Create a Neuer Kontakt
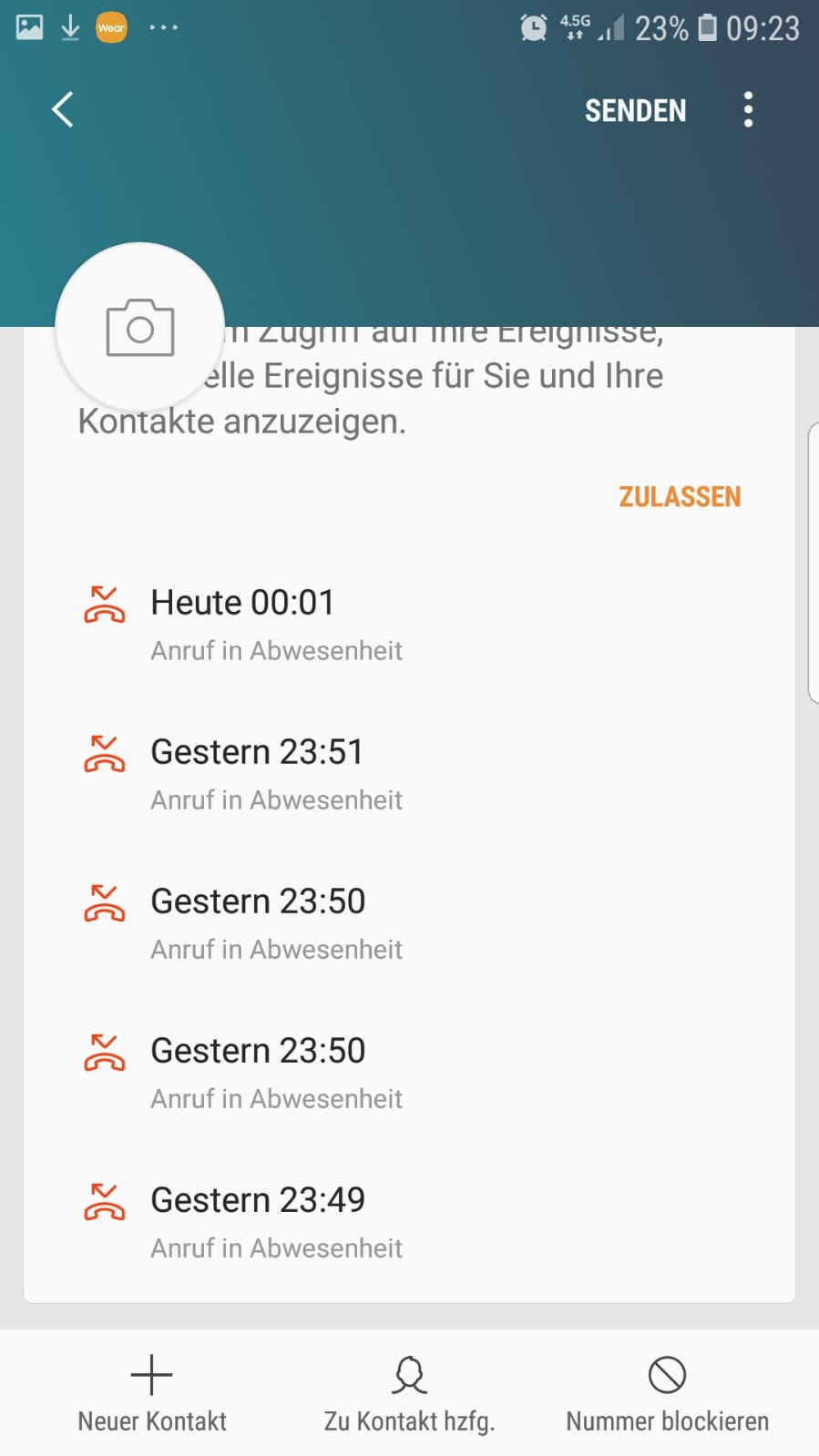 (152, 1394)
